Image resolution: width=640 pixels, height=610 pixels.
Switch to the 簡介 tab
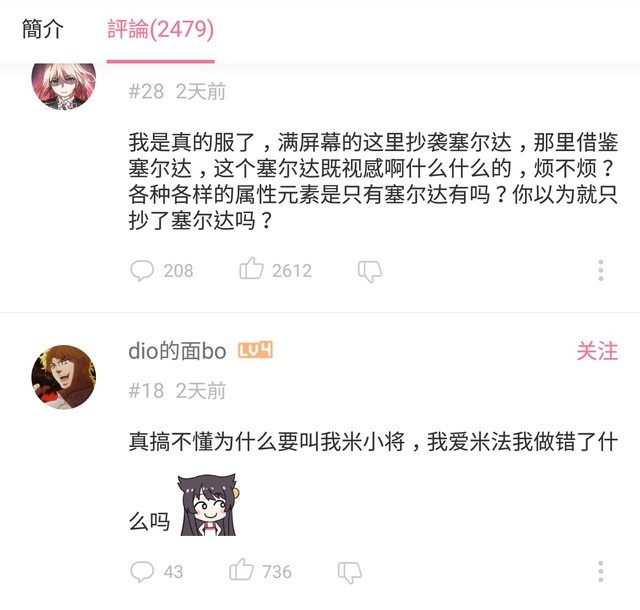coord(43,29)
